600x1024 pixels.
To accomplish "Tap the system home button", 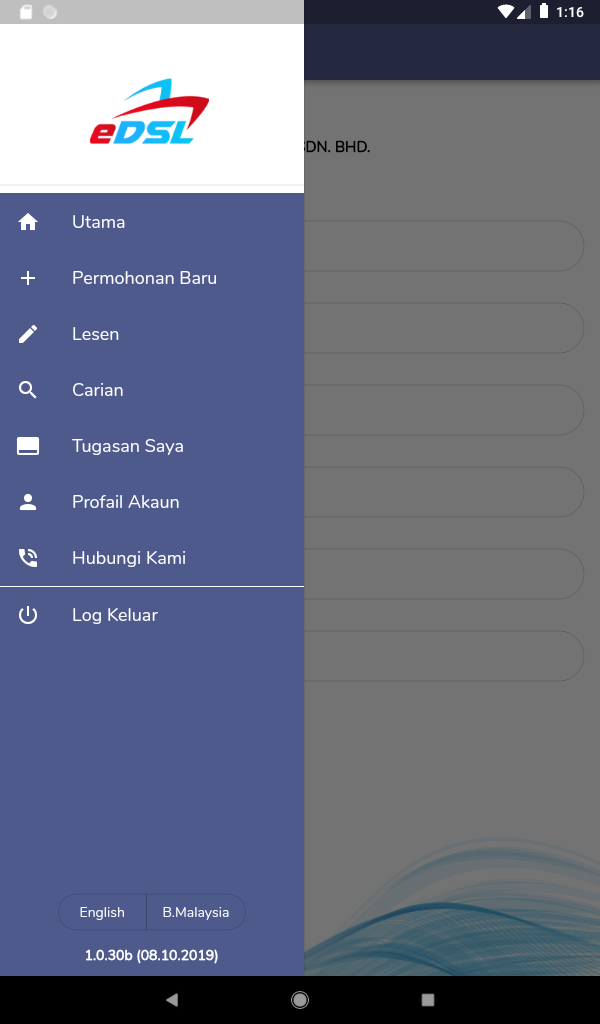I will pos(300,999).
